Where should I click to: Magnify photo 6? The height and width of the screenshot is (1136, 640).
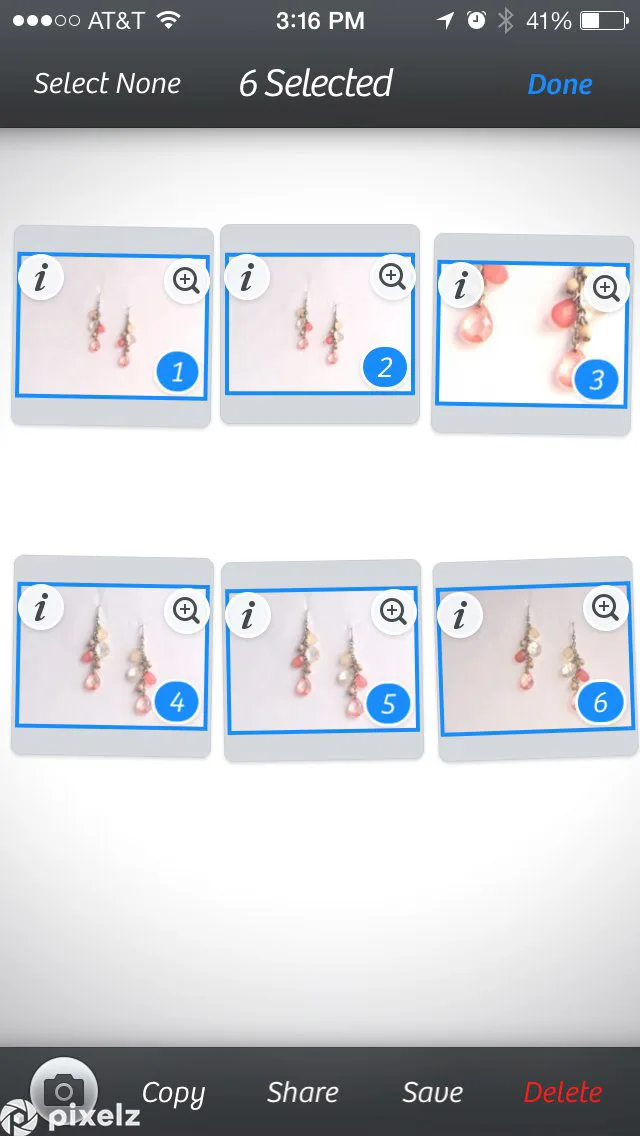coord(603,607)
